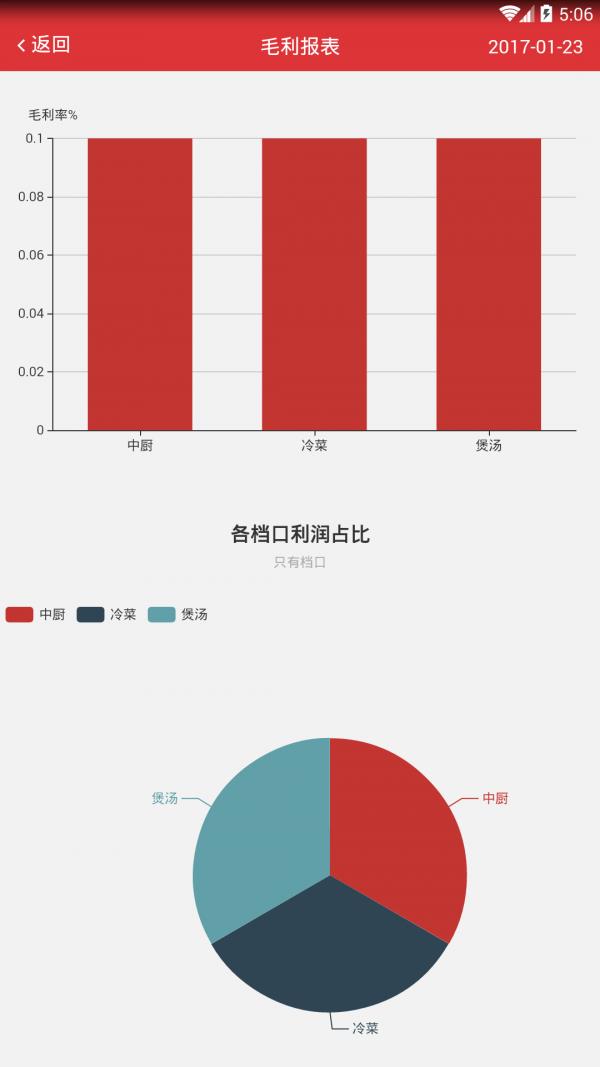Go back using the 返回 button

pos(44,46)
